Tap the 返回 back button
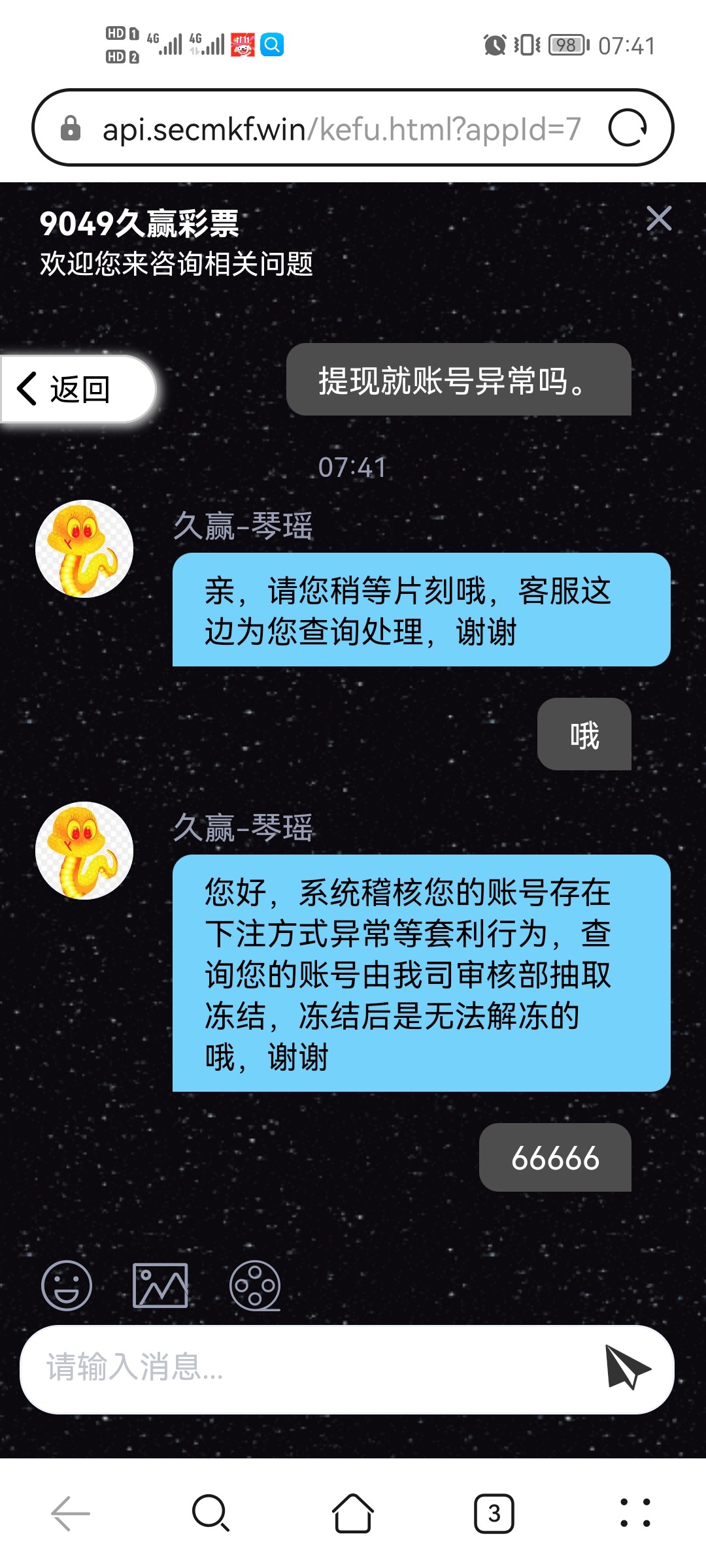 tap(78, 389)
